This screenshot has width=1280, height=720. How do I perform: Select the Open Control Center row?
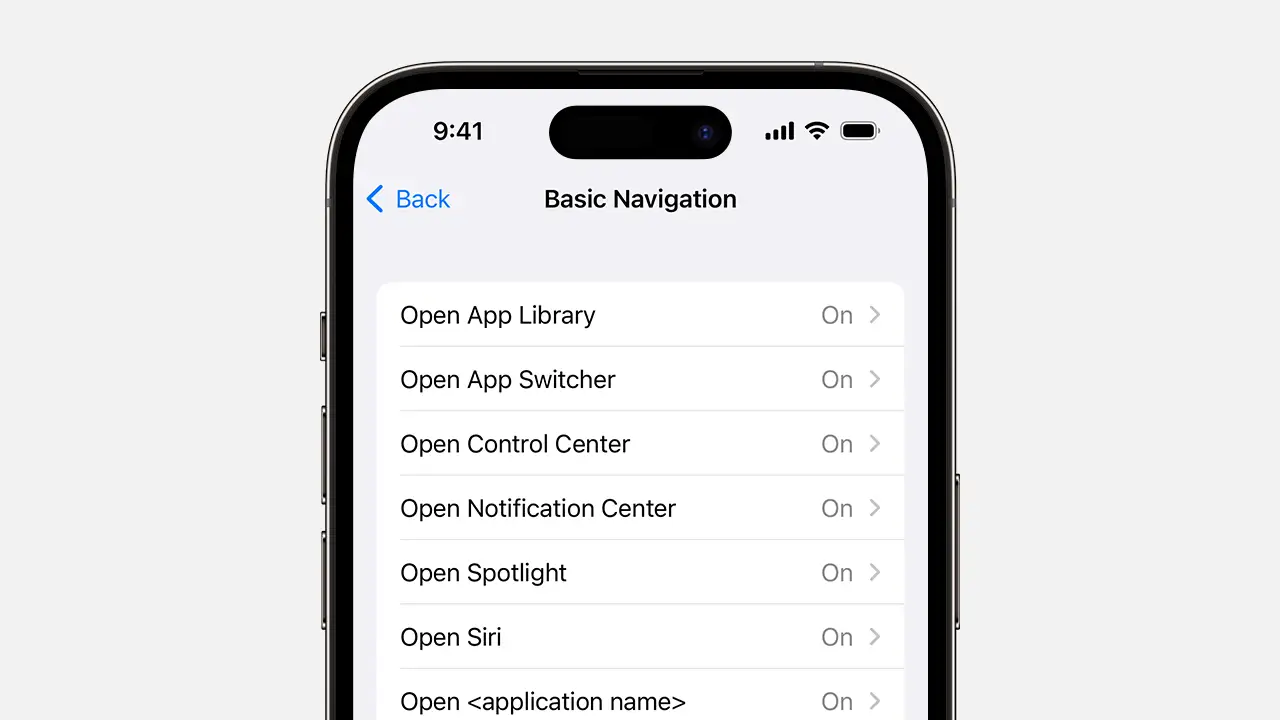point(640,444)
